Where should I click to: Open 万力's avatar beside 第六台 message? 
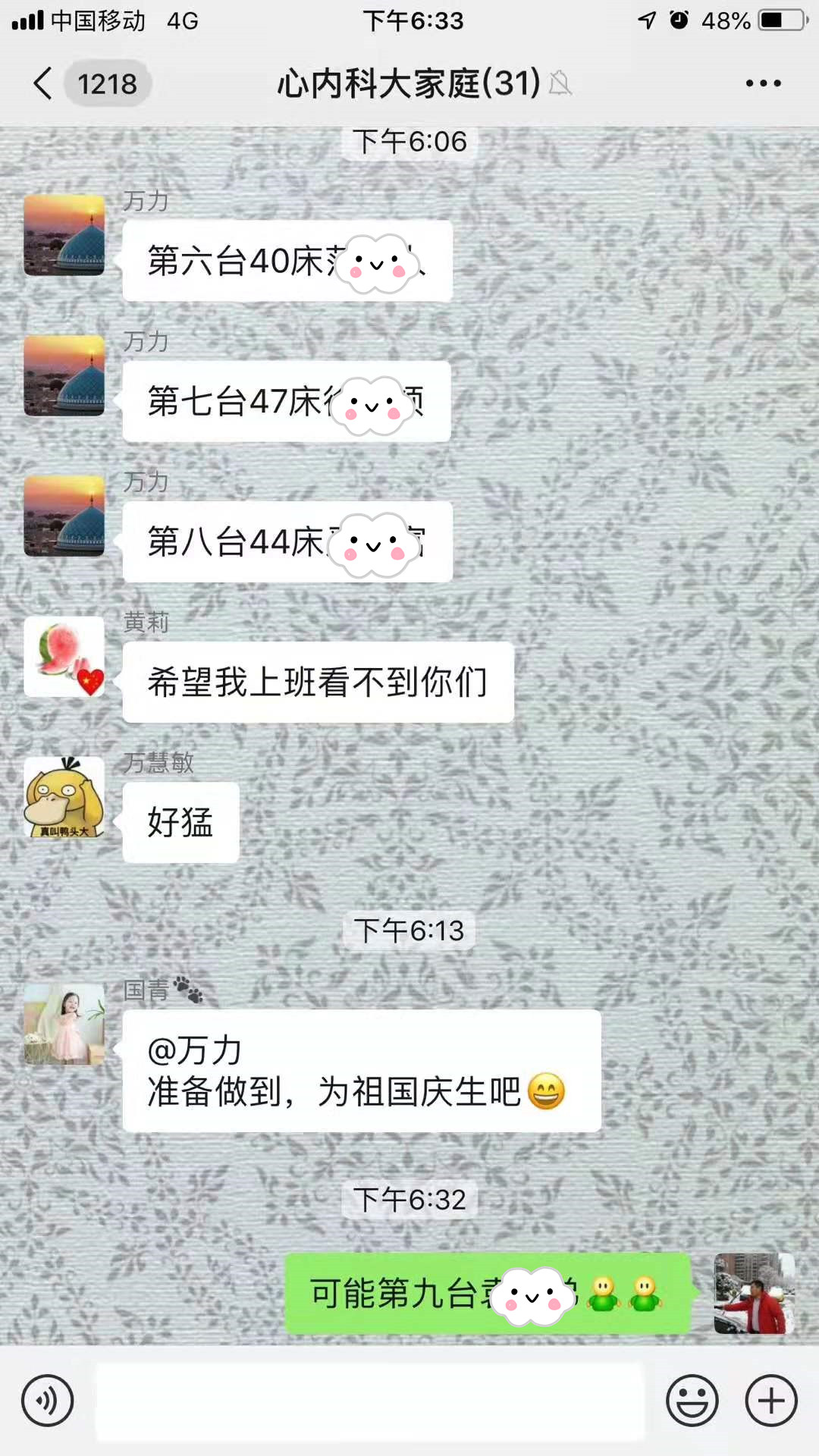click(x=64, y=235)
